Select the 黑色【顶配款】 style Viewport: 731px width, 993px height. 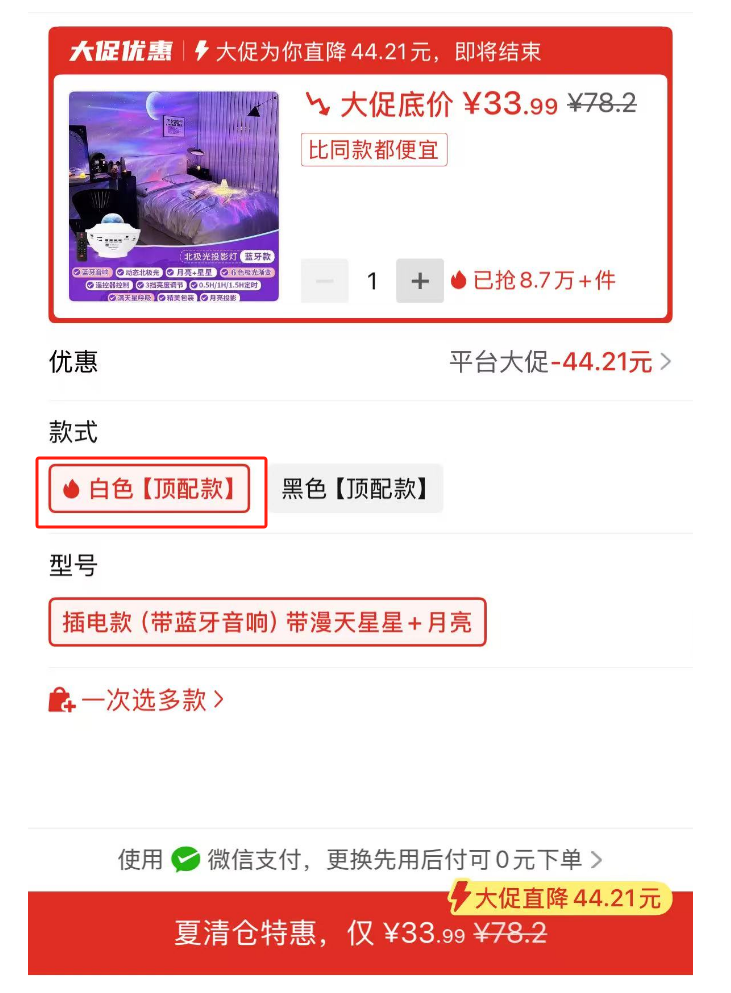355,489
